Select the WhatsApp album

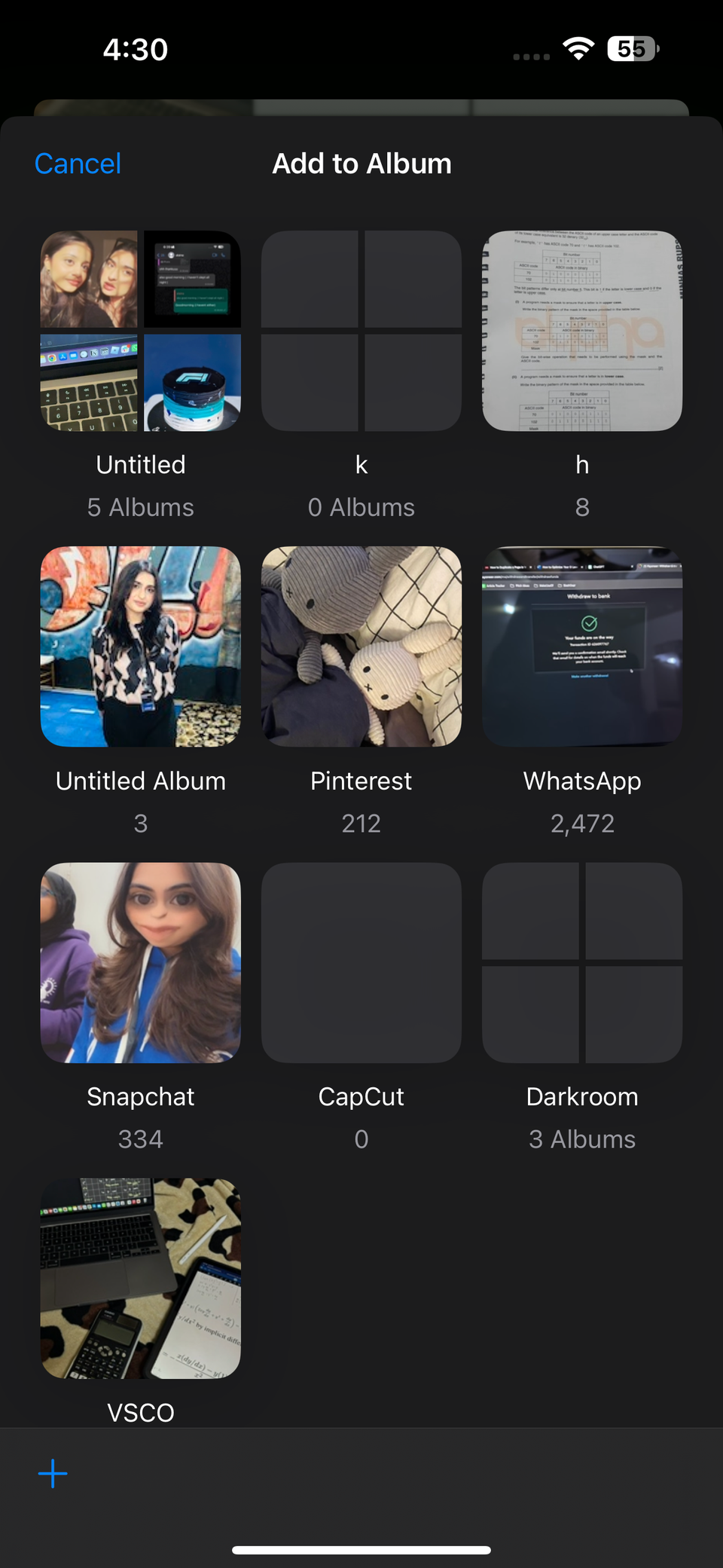(x=582, y=646)
